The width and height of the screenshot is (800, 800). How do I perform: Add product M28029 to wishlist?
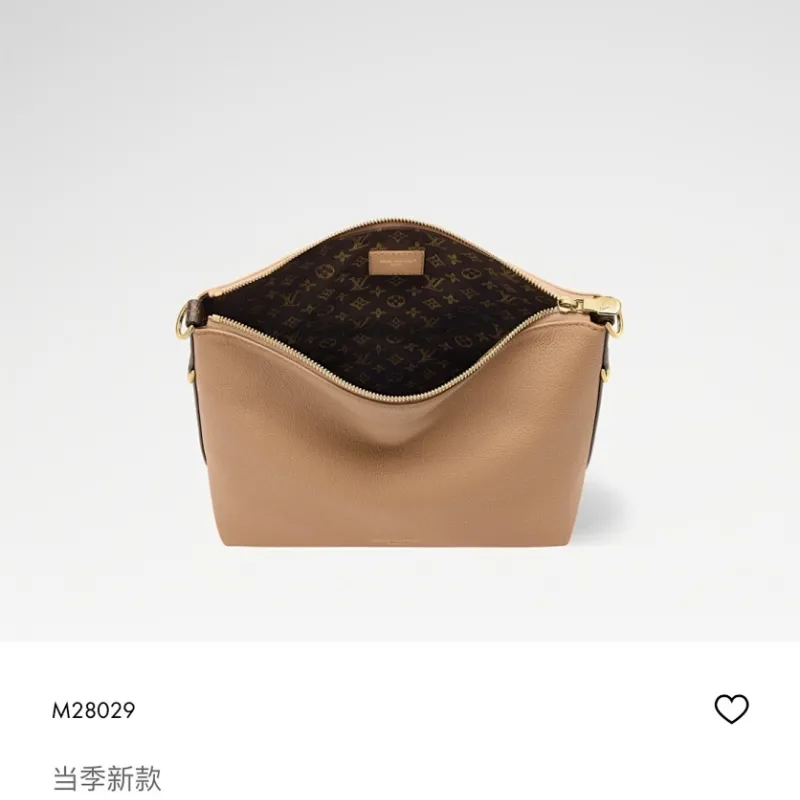coord(731,709)
